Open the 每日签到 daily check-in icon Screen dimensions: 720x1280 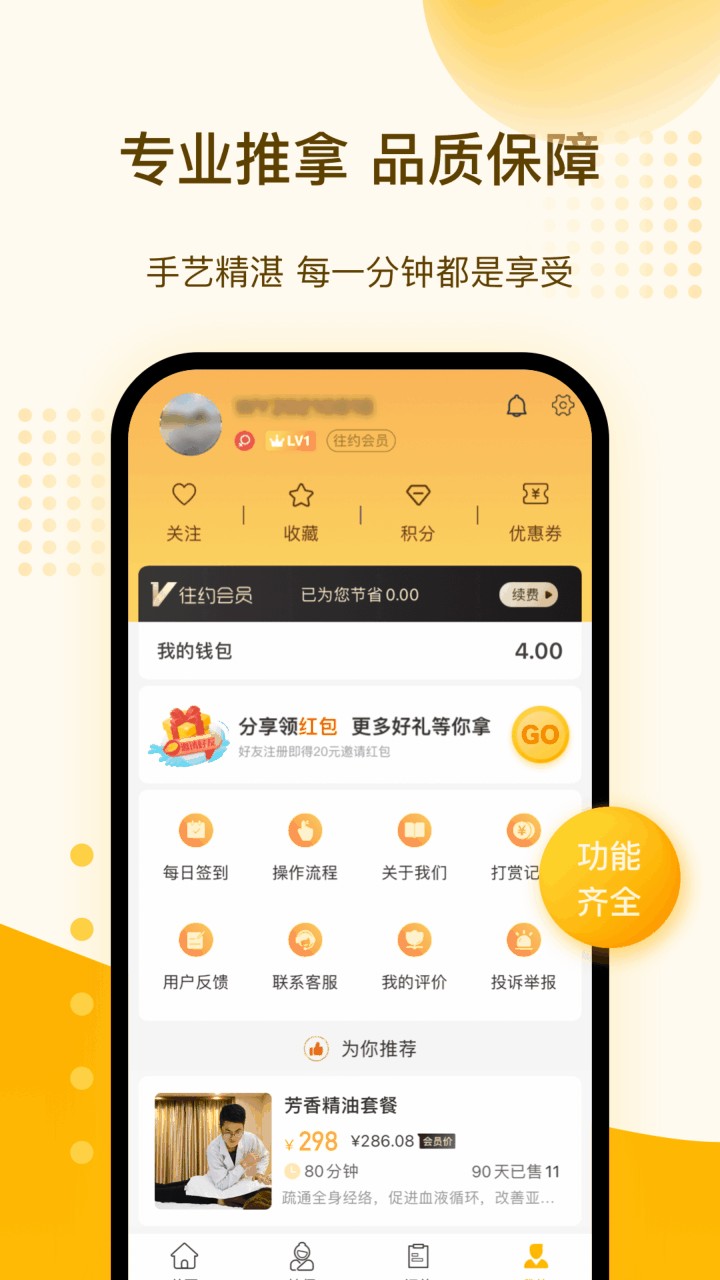(196, 830)
